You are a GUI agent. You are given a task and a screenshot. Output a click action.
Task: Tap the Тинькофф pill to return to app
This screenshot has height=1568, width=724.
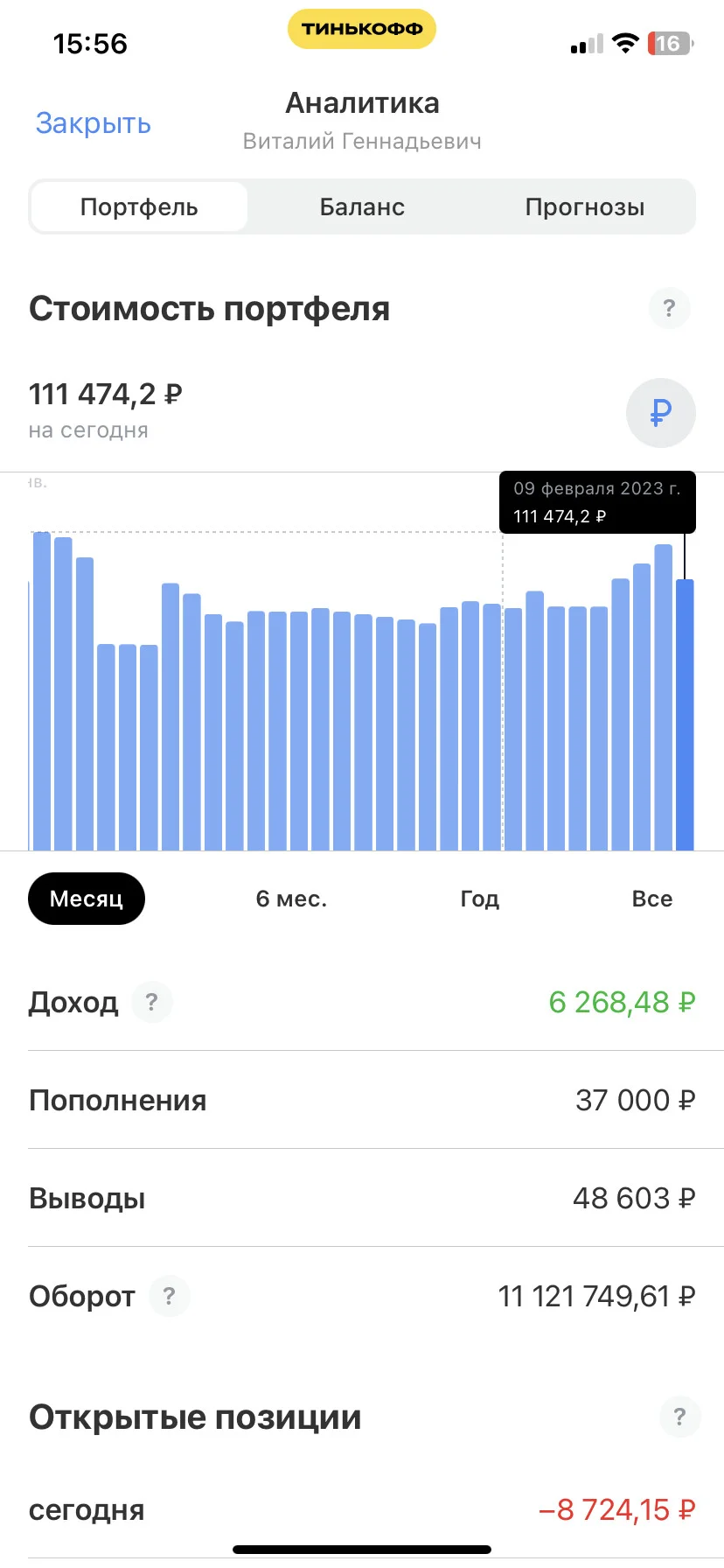pos(362,29)
